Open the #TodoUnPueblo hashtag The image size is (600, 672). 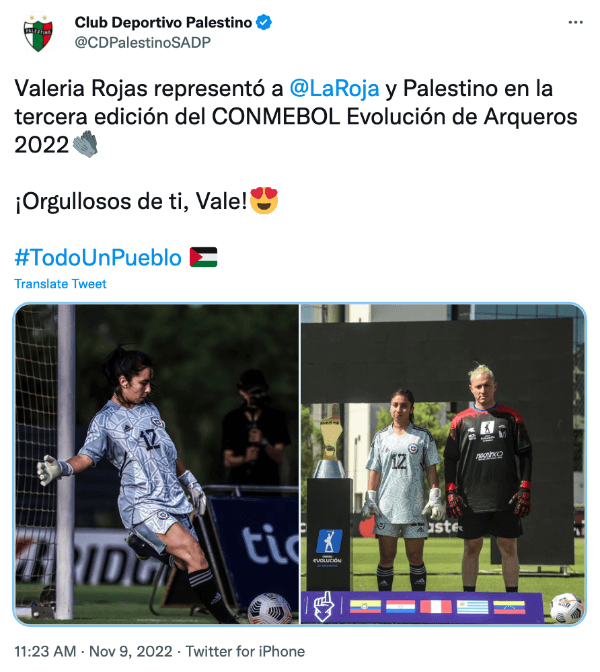pyautogui.click(x=98, y=257)
